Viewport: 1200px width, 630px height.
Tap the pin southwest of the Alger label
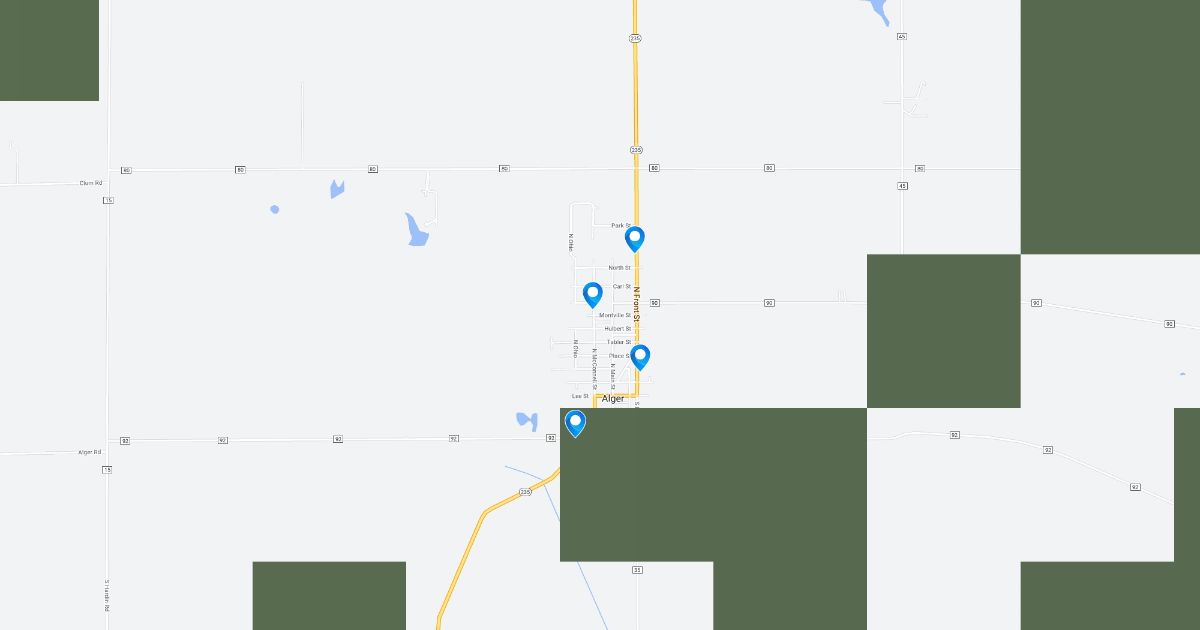click(x=575, y=422)
